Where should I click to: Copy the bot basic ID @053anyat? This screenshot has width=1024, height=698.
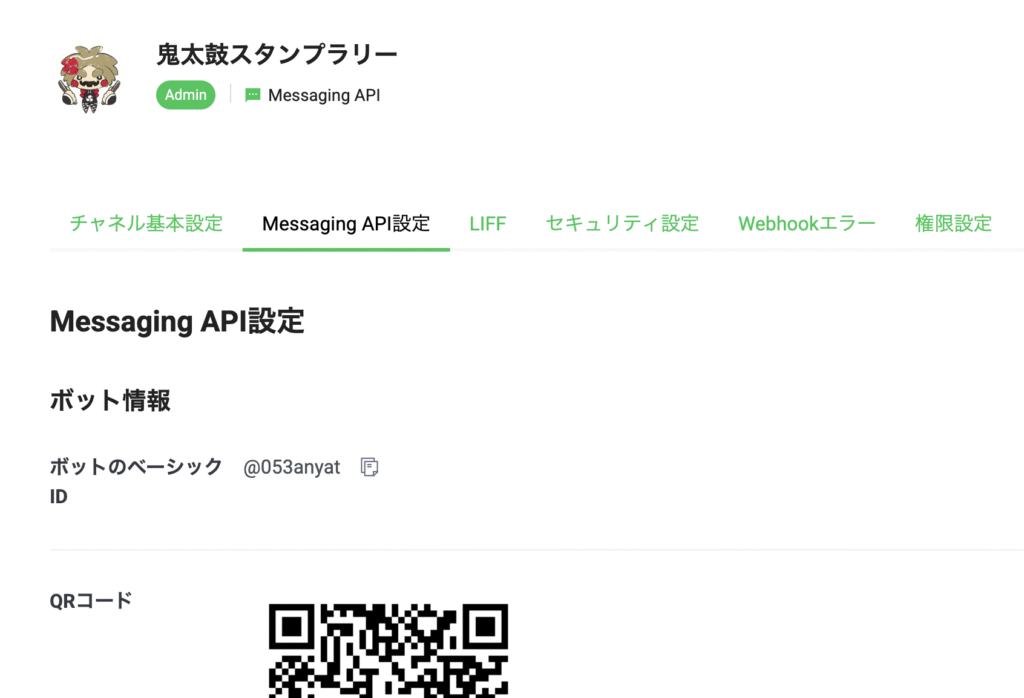point(369,467)
